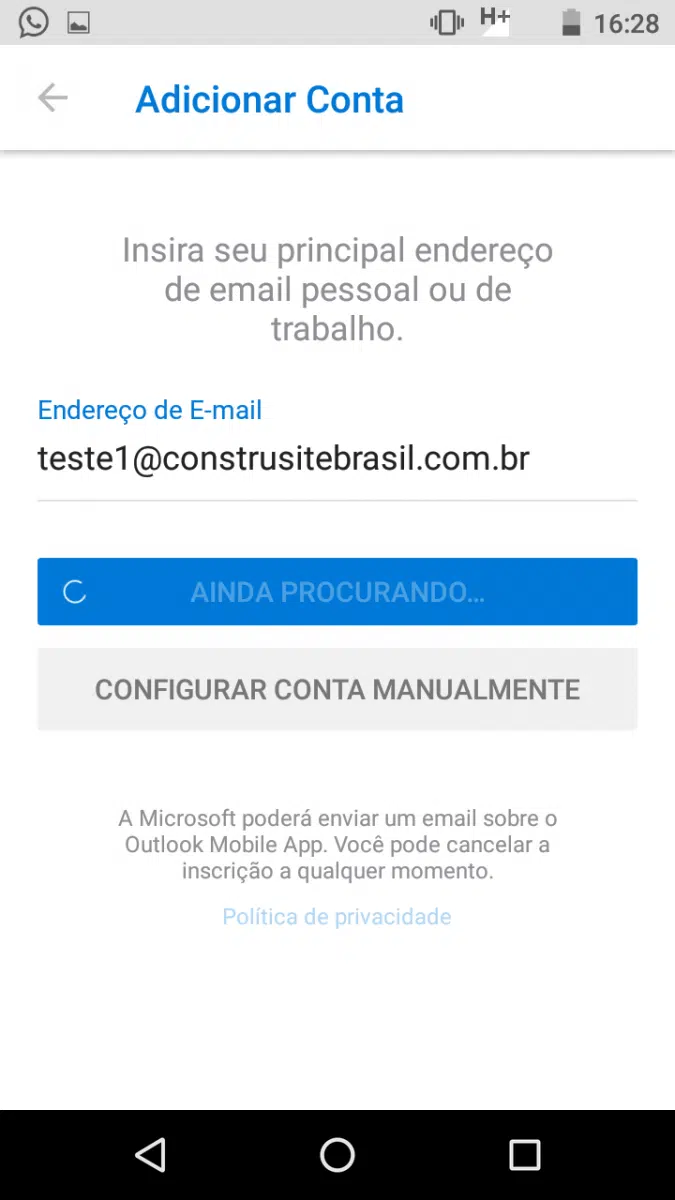Edit the Endereço de E-mail field
Viewport: 675px width, 1200px height.
coord(336,459)
